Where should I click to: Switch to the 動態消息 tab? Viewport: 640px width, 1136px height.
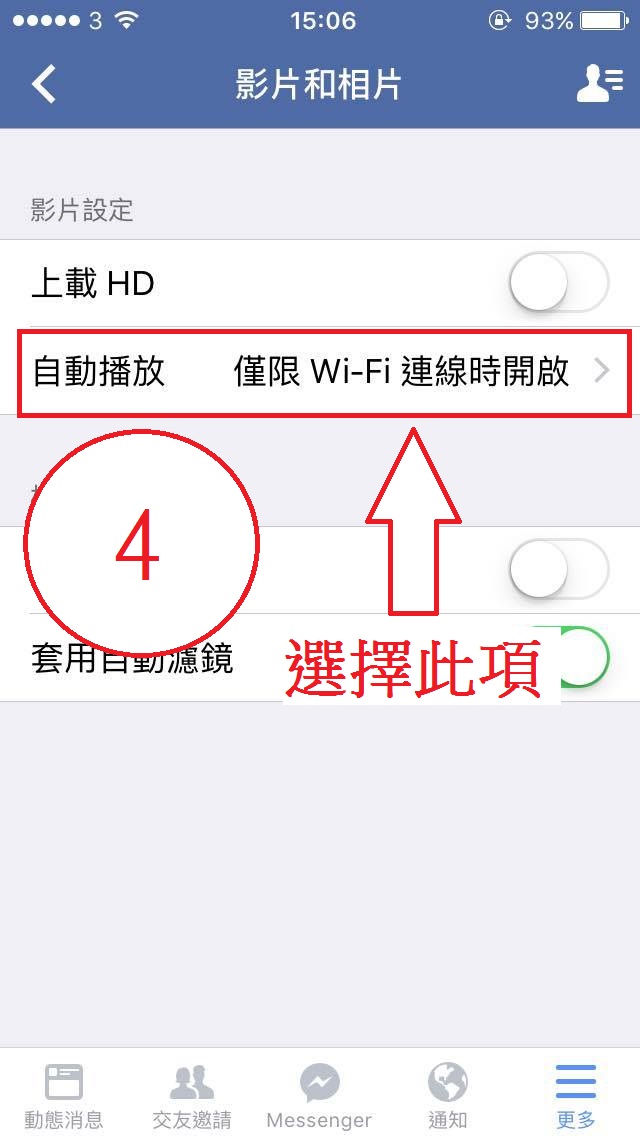click(x=64, y=1094)
